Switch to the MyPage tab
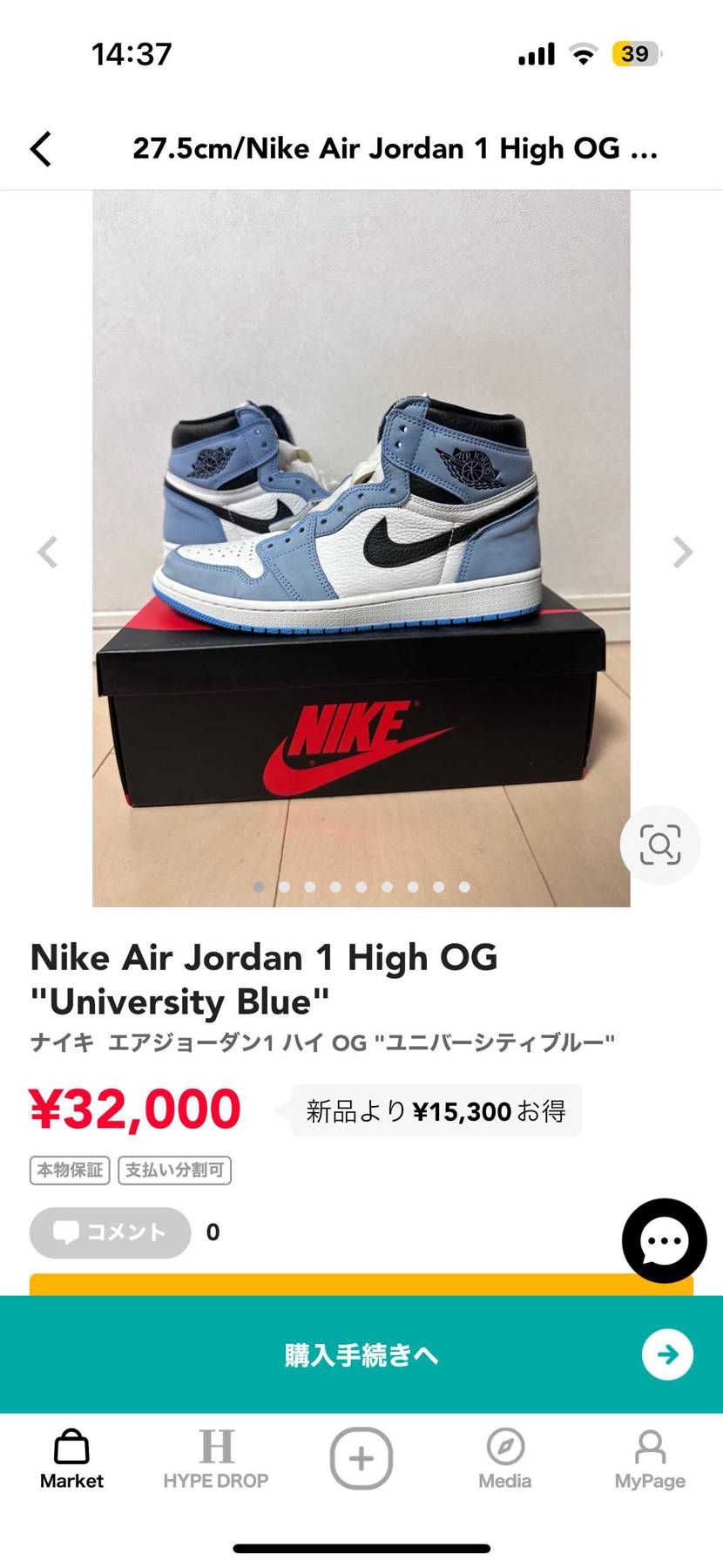The image size is (723, 1568). coord(650,1460)
